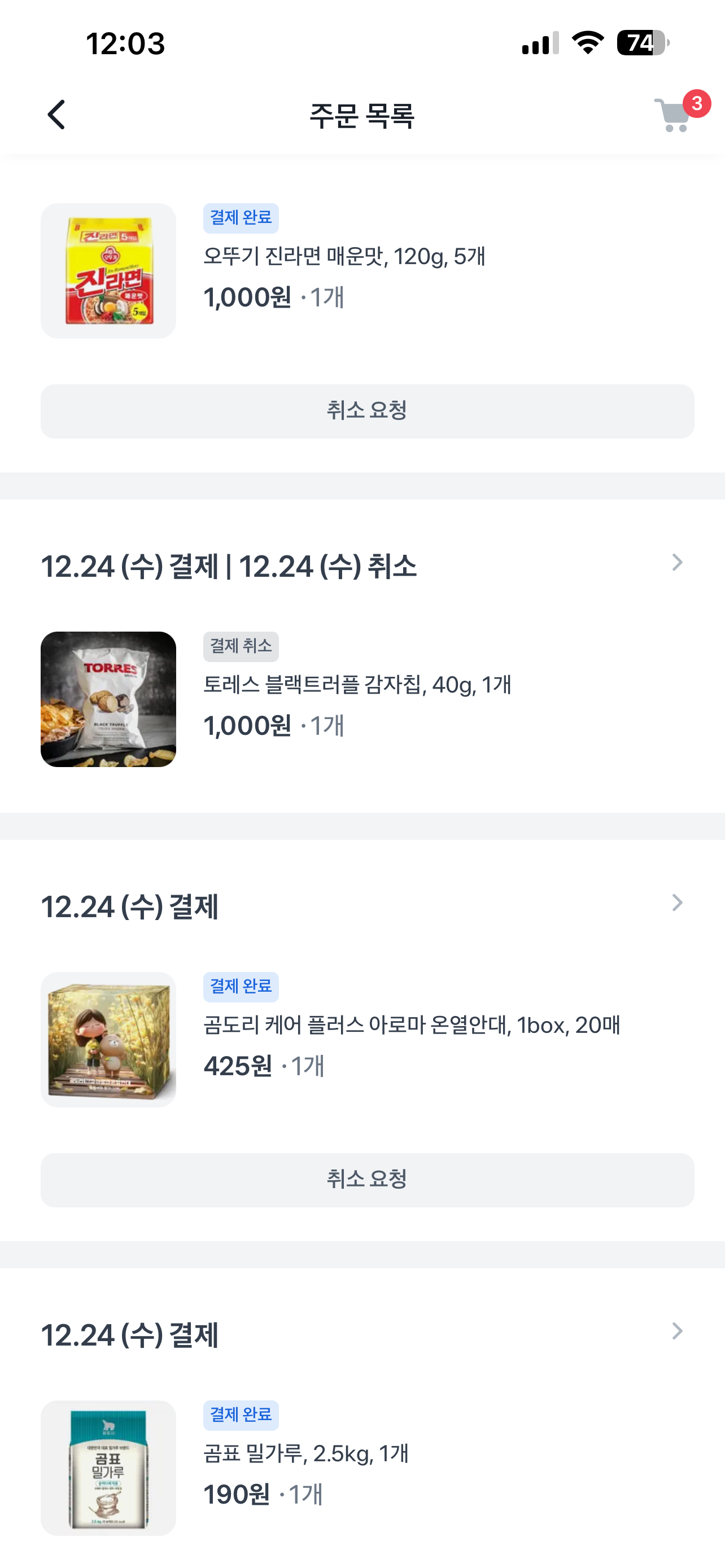Tap 취소 요청 for the 곰도리 온열안대 order

tap(367, 1180)
